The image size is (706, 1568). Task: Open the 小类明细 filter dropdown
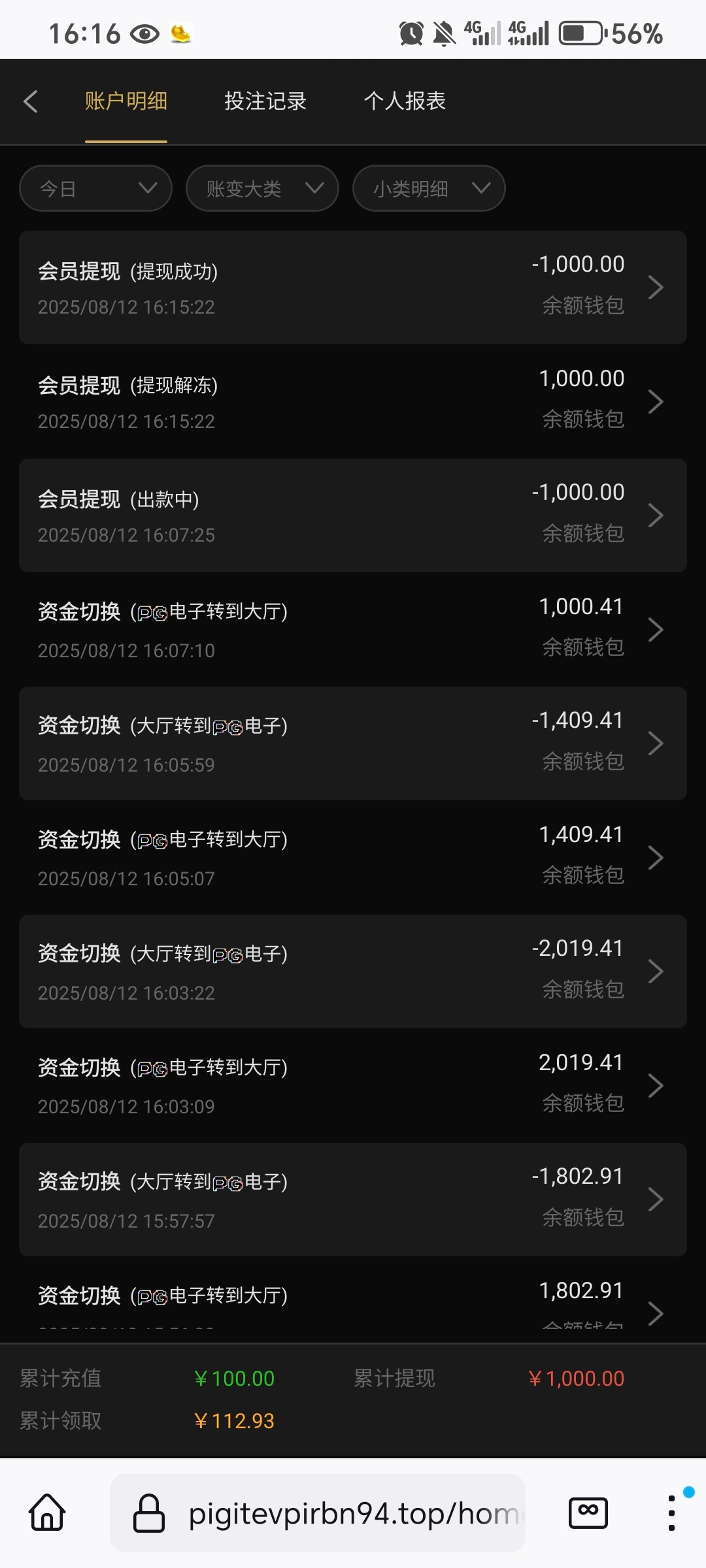click(429, 189)
